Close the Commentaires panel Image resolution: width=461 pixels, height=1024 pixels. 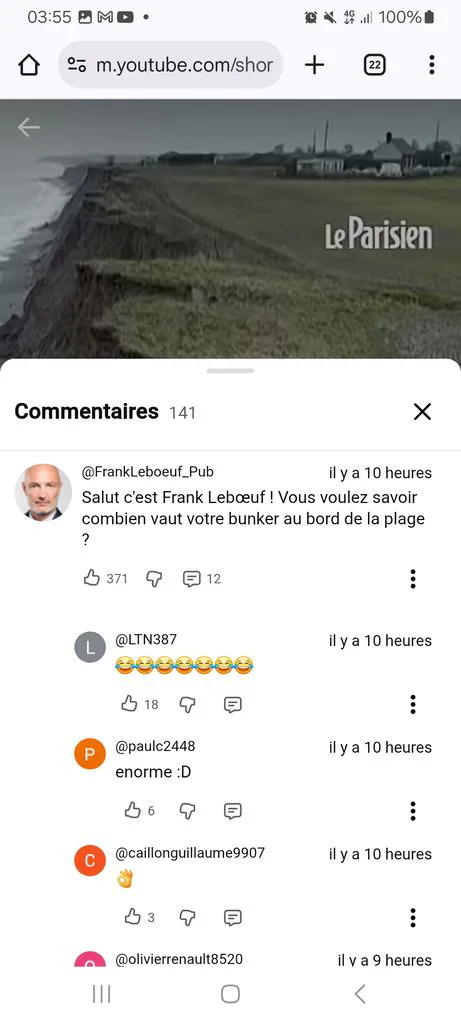click(422, 411)
